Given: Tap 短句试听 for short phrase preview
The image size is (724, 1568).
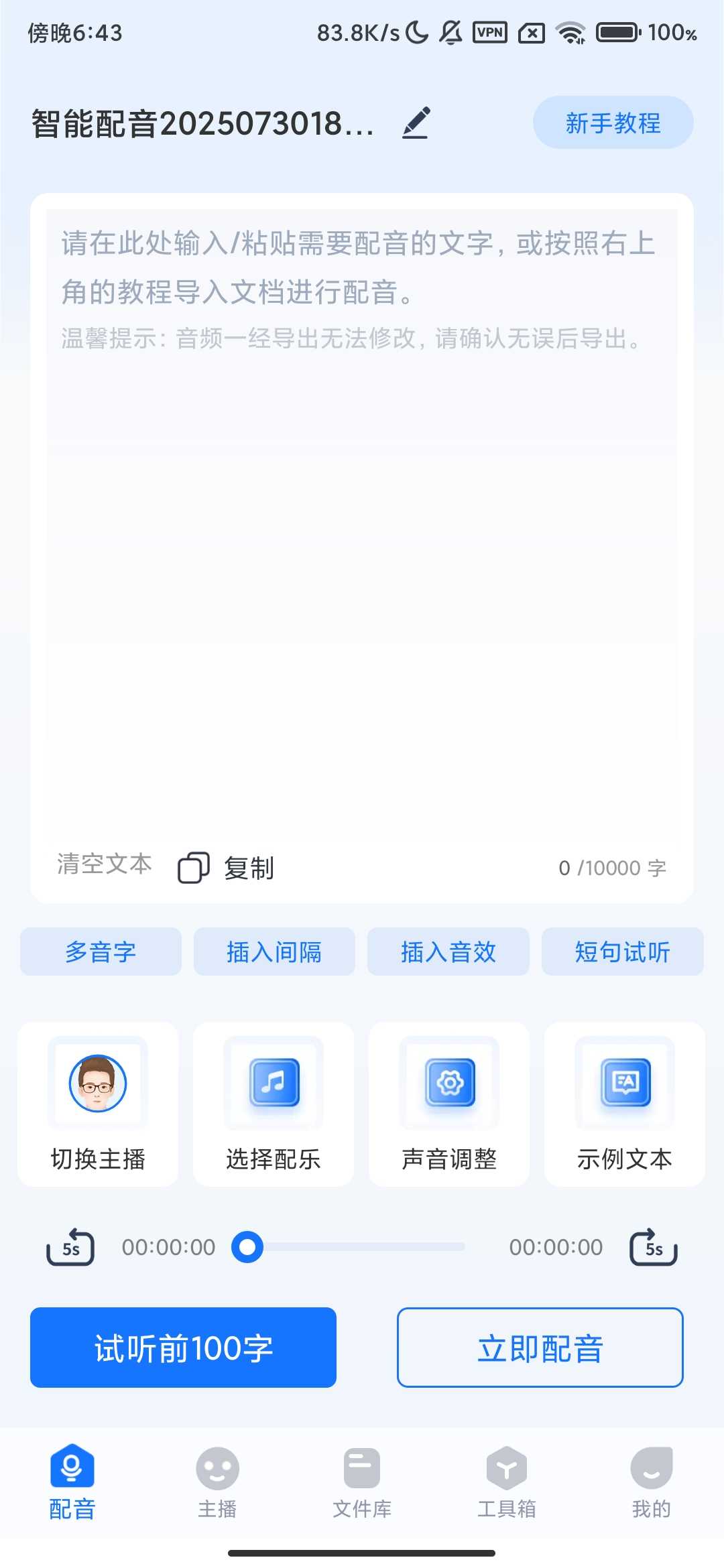Looking at the screenshot, I should point(622,952).
